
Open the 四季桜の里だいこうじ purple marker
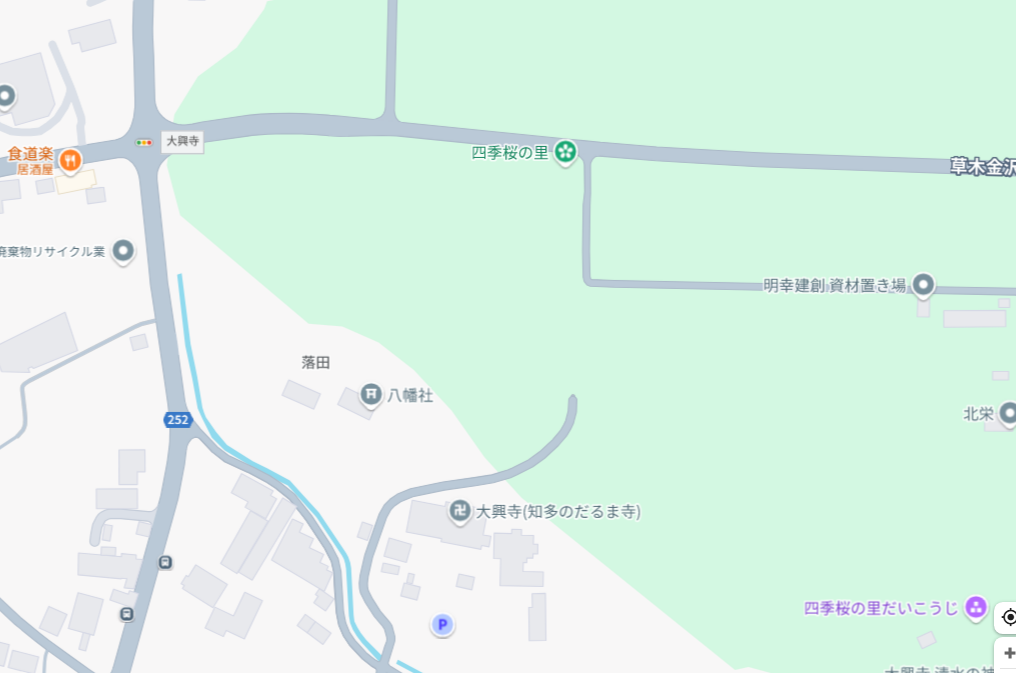(977, 607)
